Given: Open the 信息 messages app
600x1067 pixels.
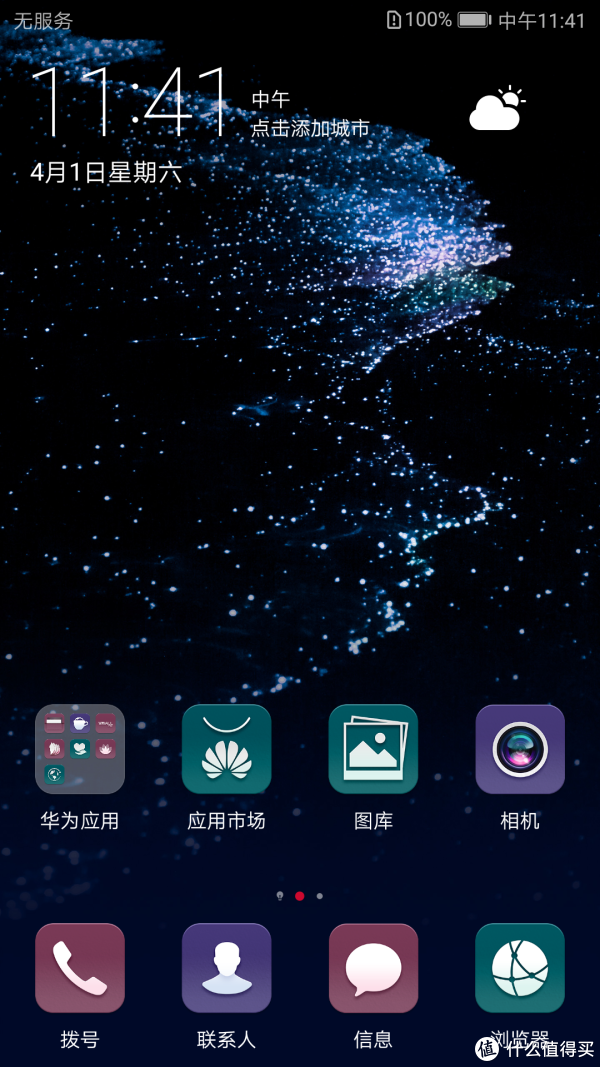Looking at the screenshot, I should (373, 968).
